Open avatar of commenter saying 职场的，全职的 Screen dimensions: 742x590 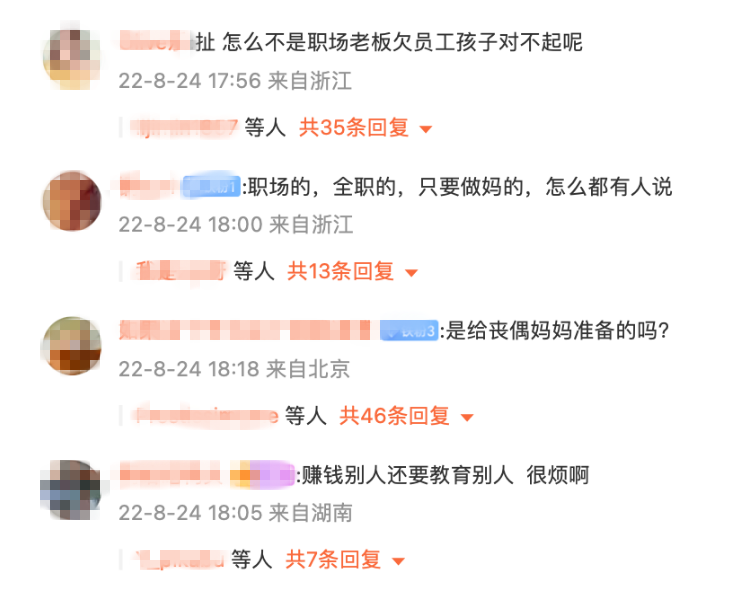pyautogui.click(x=72, y=201)
